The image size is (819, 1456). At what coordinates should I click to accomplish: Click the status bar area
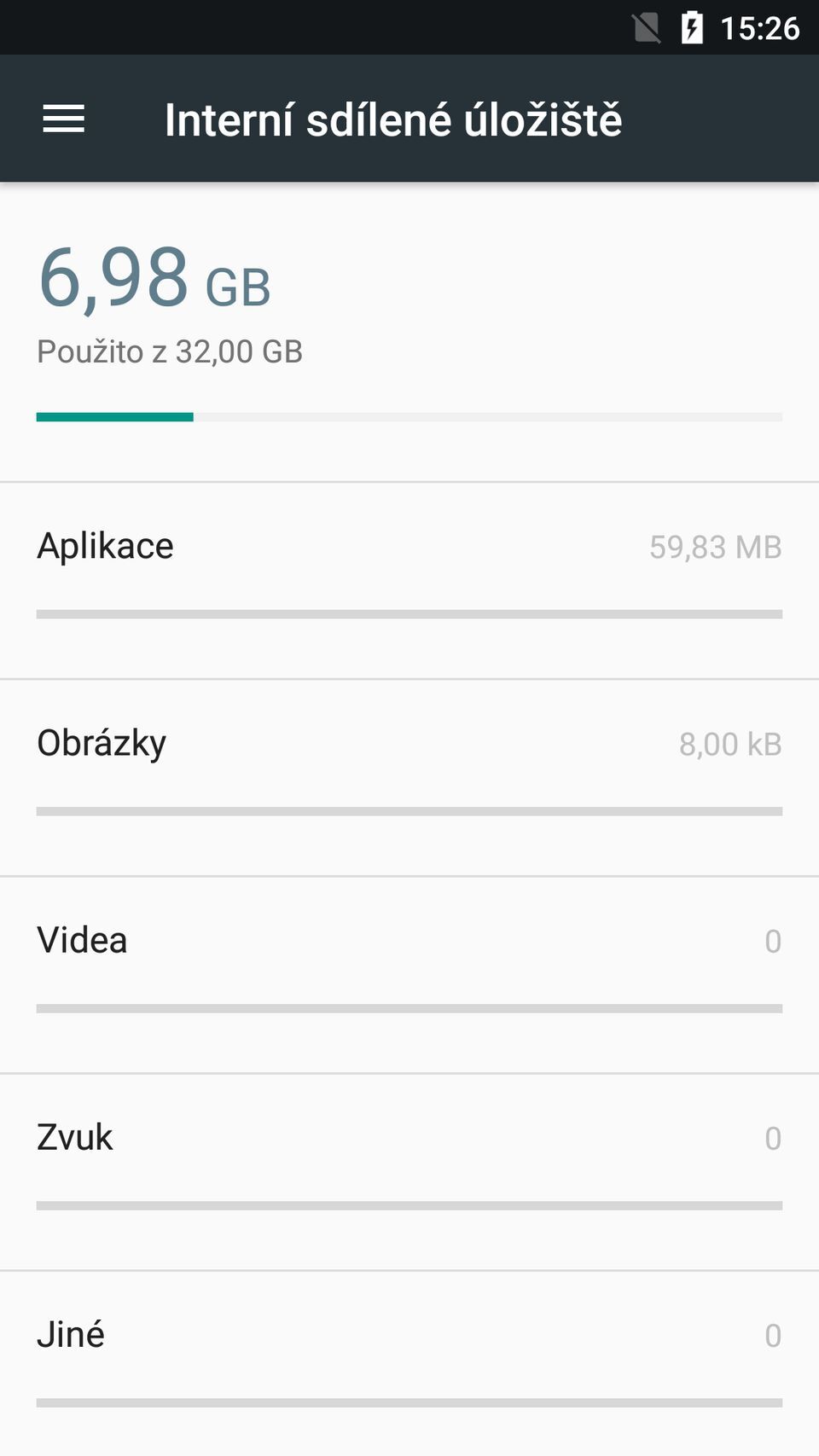tap(409, 26)
